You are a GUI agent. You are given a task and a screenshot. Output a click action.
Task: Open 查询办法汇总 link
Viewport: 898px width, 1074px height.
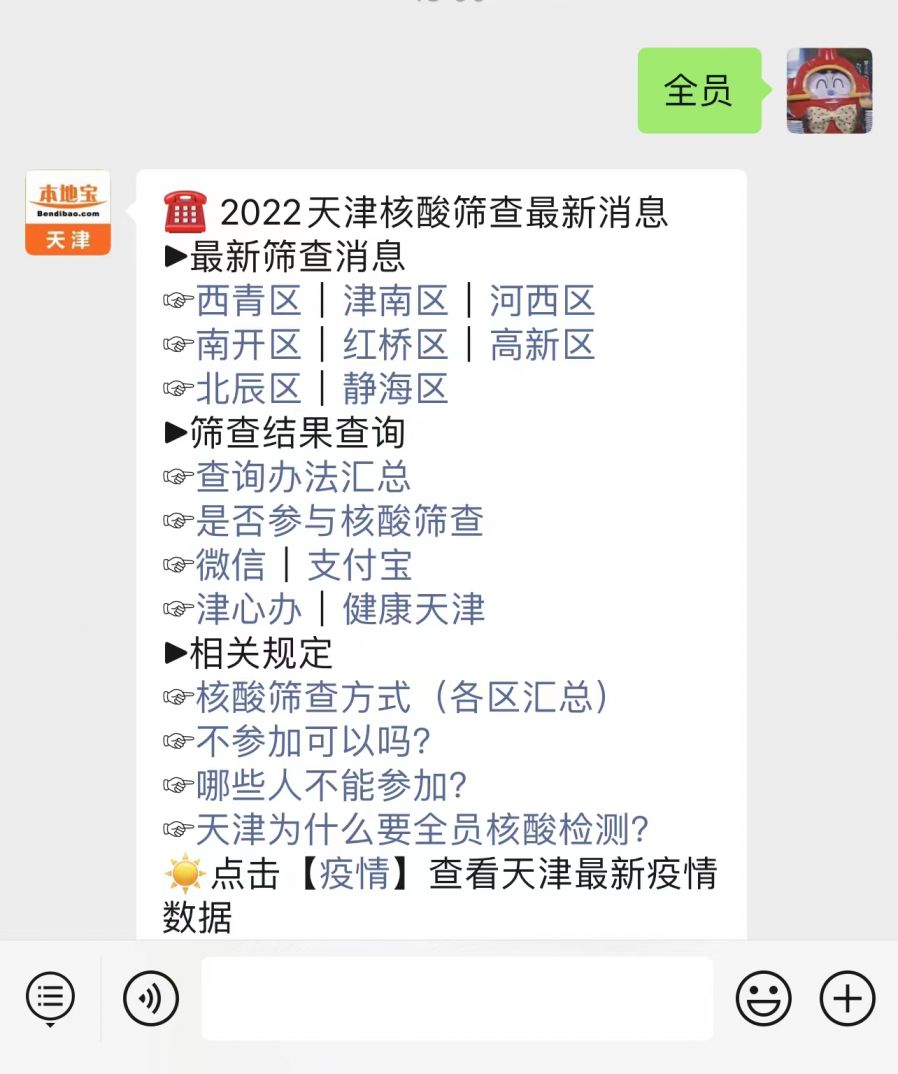coord(303,477)
